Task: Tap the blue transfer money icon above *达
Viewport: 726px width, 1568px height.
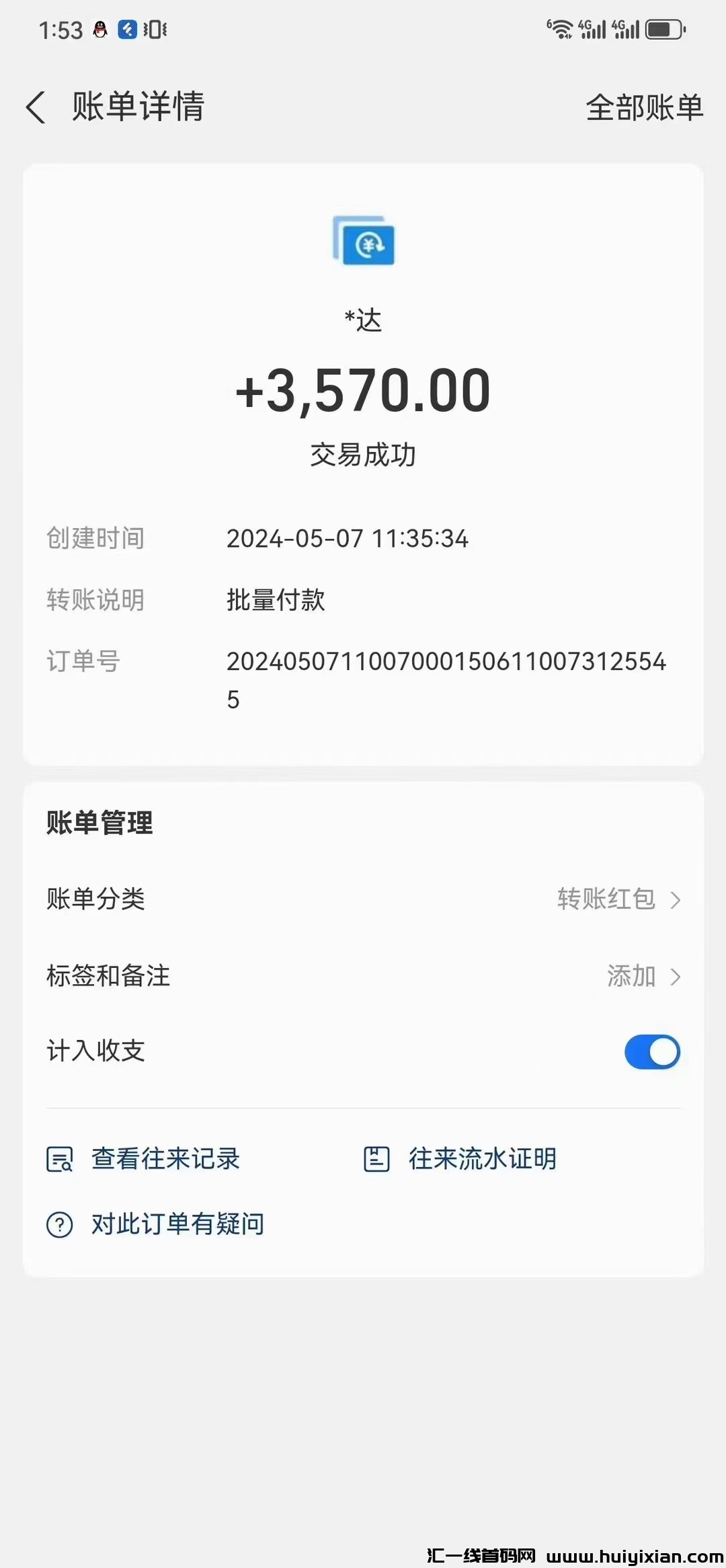Action: point(363,244)
